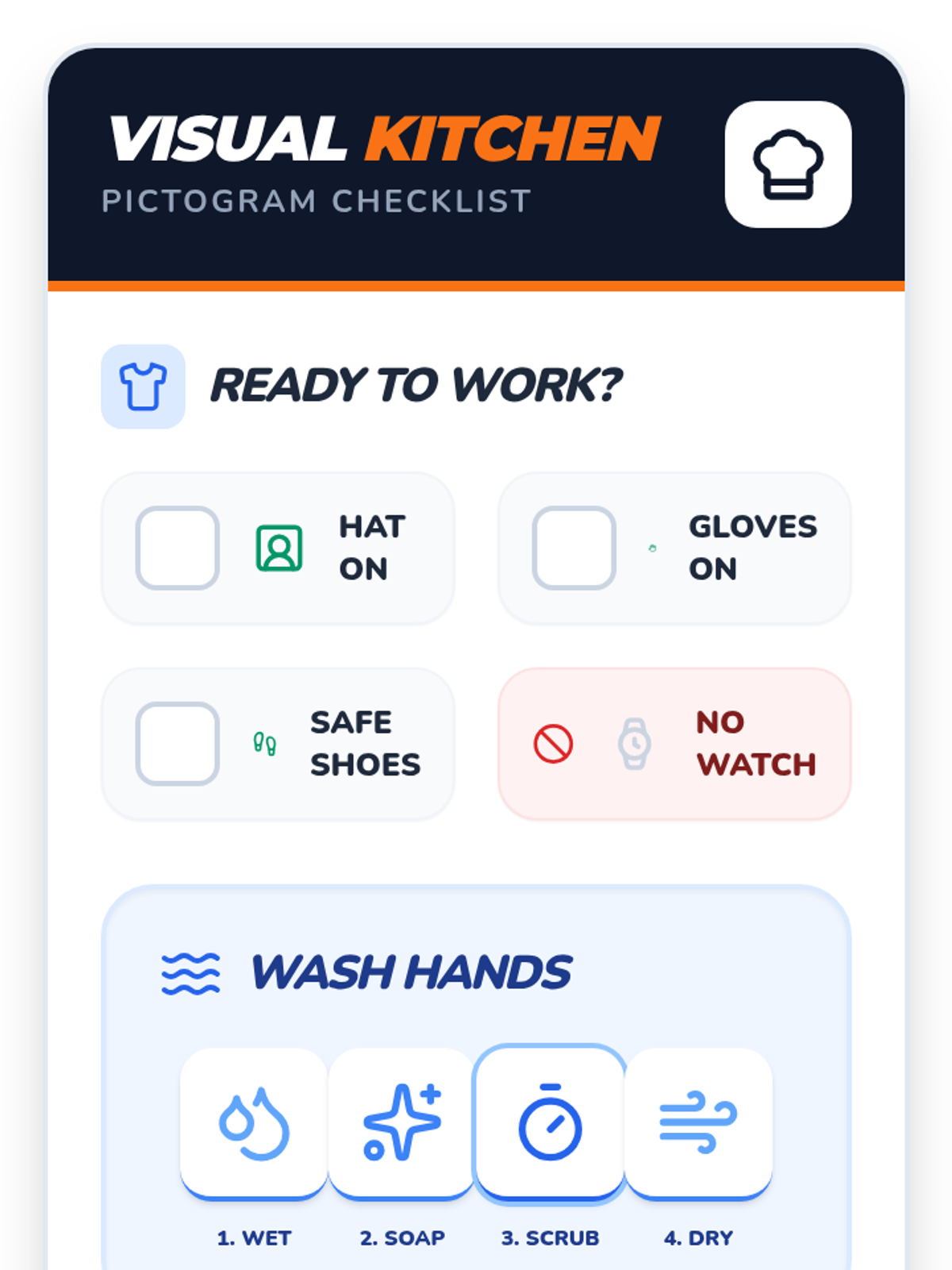Check the Hat On checkbox
The height and width of the screenshot is (1270, 952).
[x=177, y=548]
